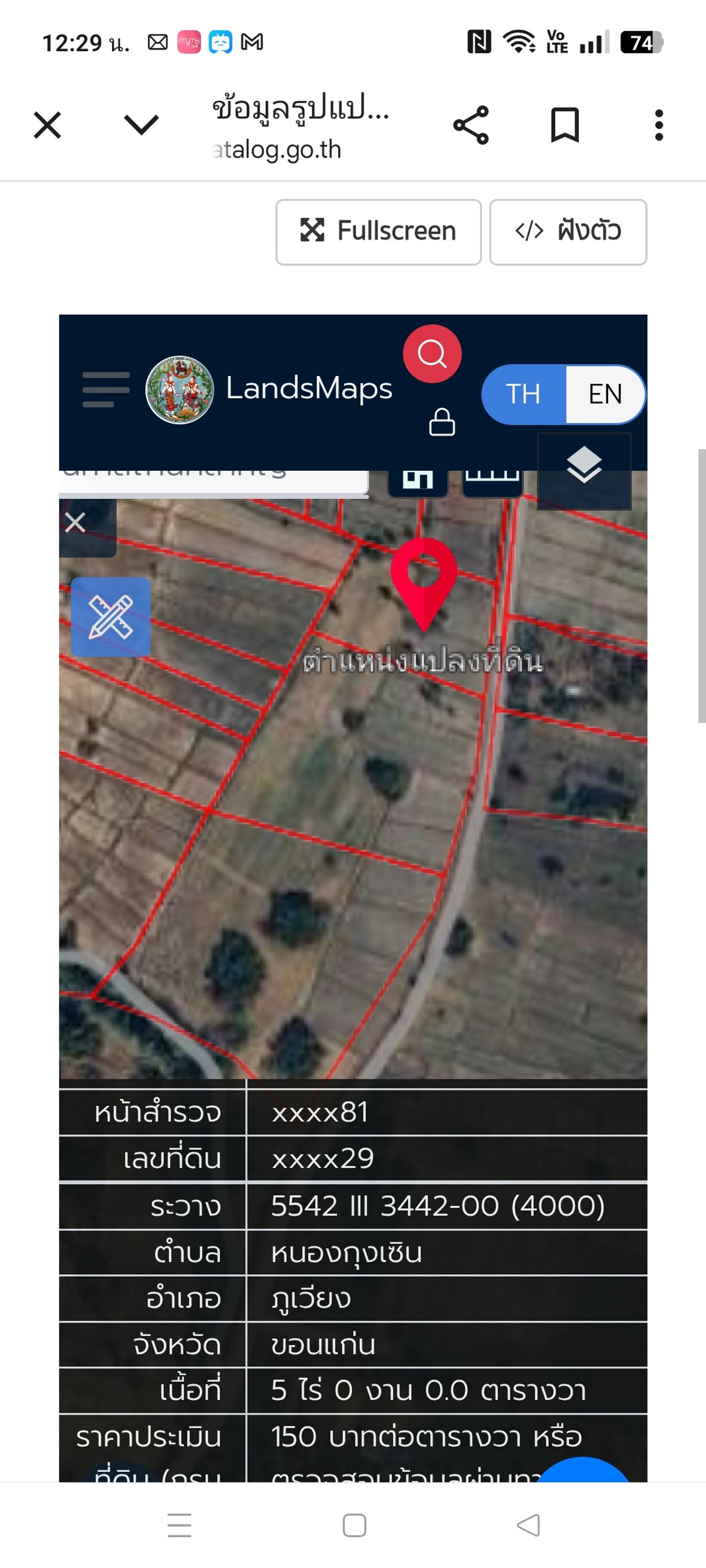Tap the red search button
The width and height of the screenshot is (706, 1568).
(432, 355)
